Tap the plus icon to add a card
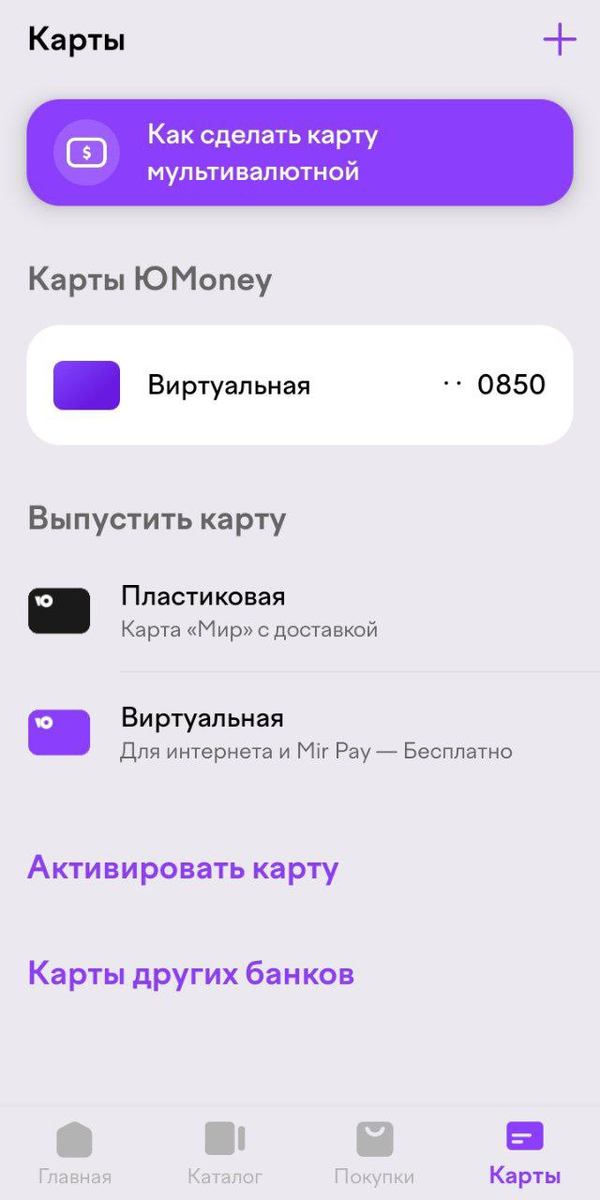The width and height of the screenshot is (600, 1200). pyautogui.click(x=559, y=40)
